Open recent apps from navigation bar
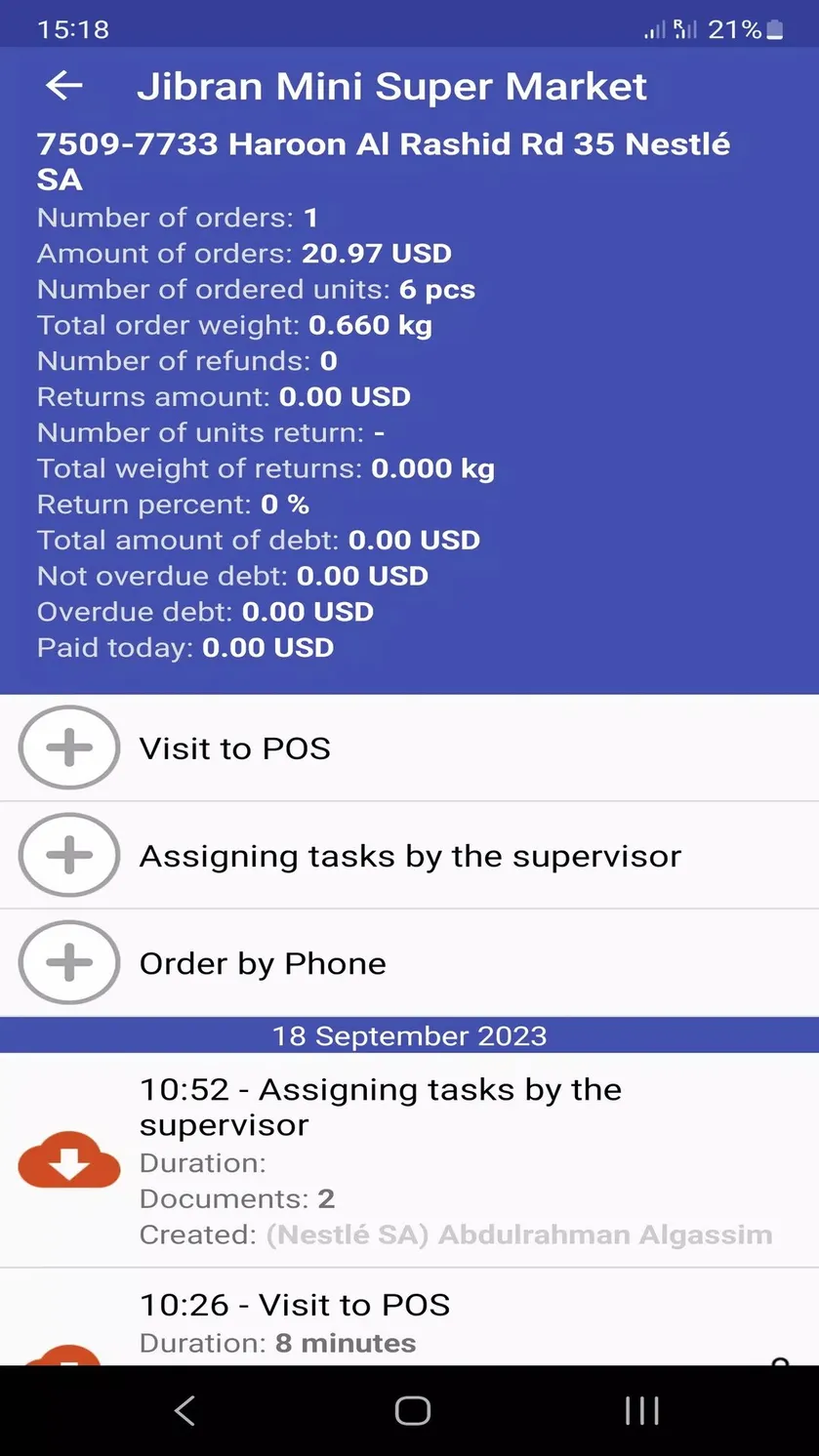 pos(641,1410)
